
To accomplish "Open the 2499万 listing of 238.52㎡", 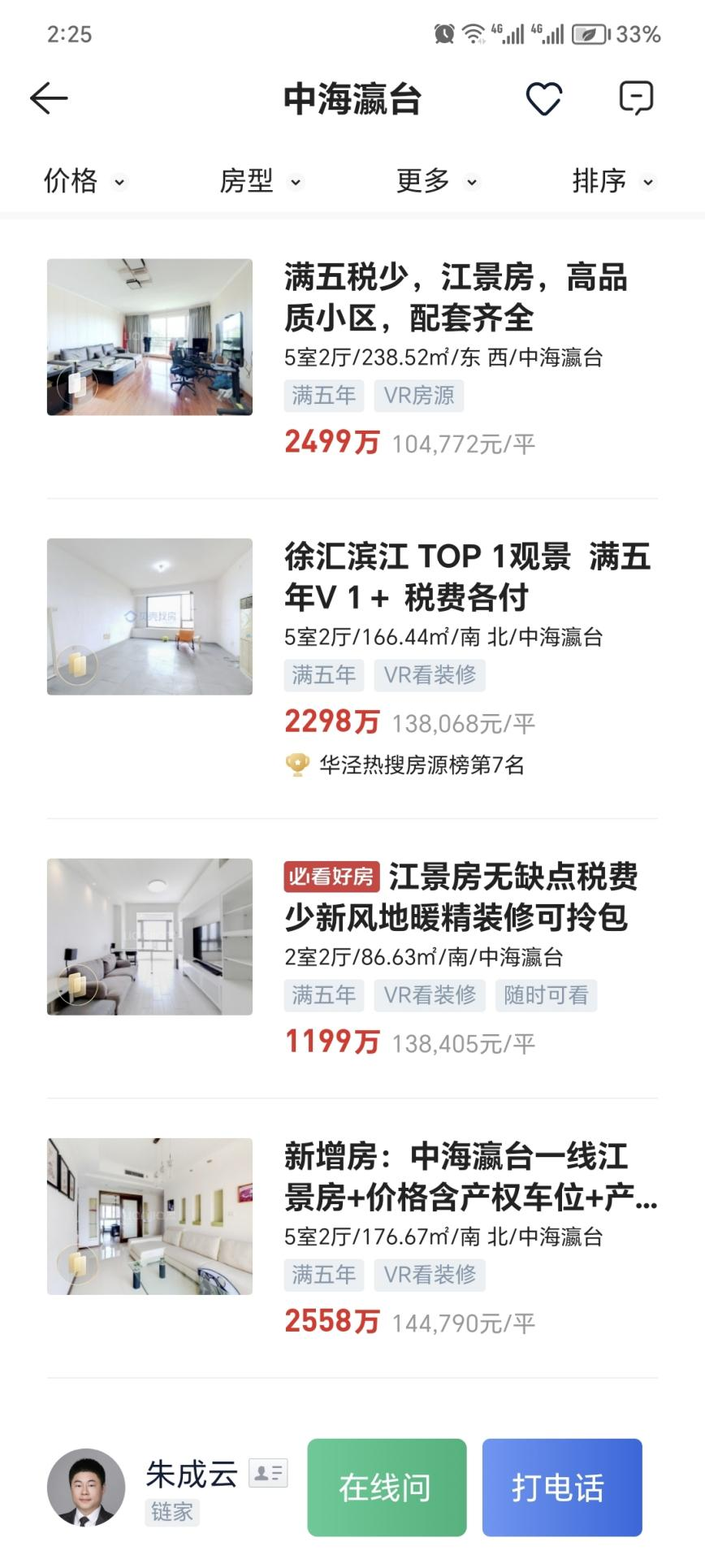I will tap(455, 297).
